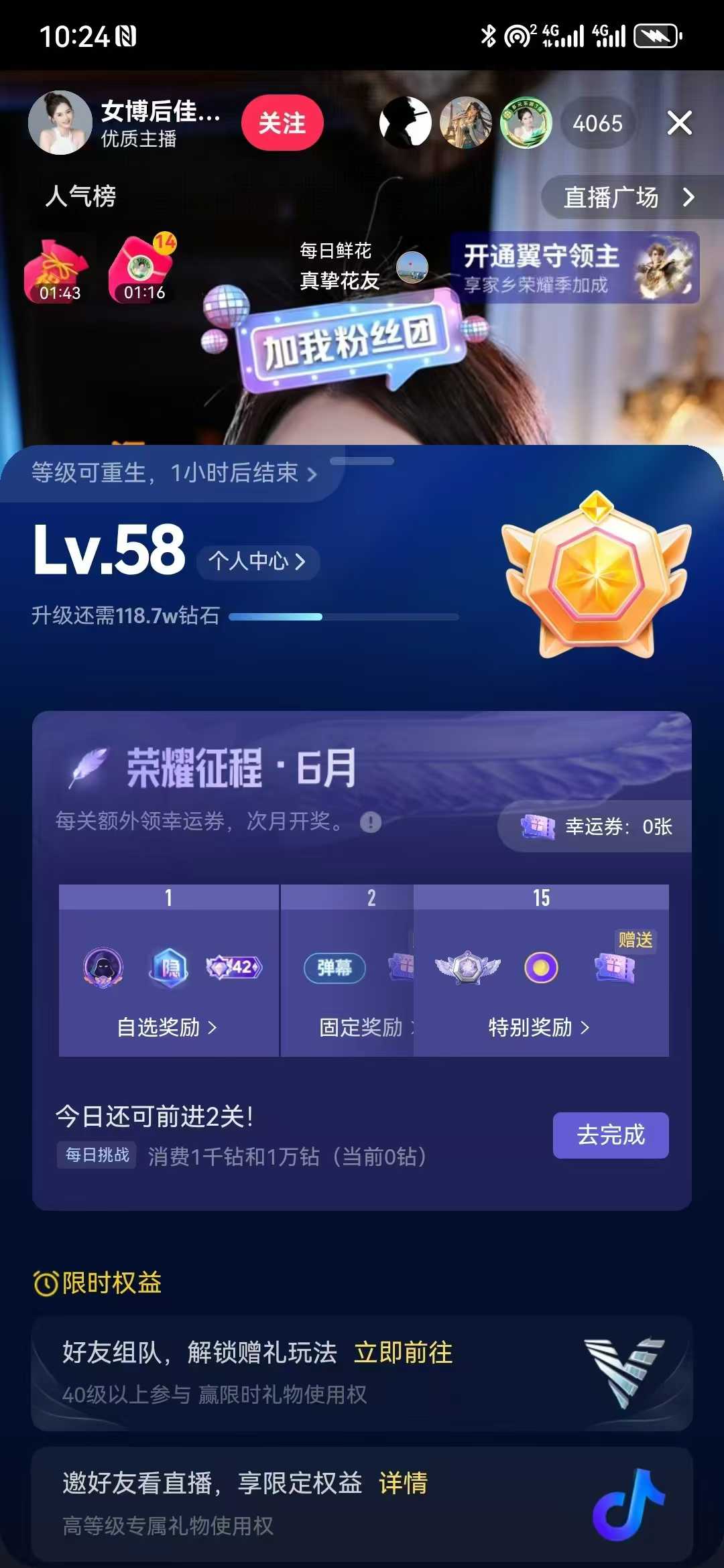Show info about 幸运券 lottery rules

pos(370,822)
